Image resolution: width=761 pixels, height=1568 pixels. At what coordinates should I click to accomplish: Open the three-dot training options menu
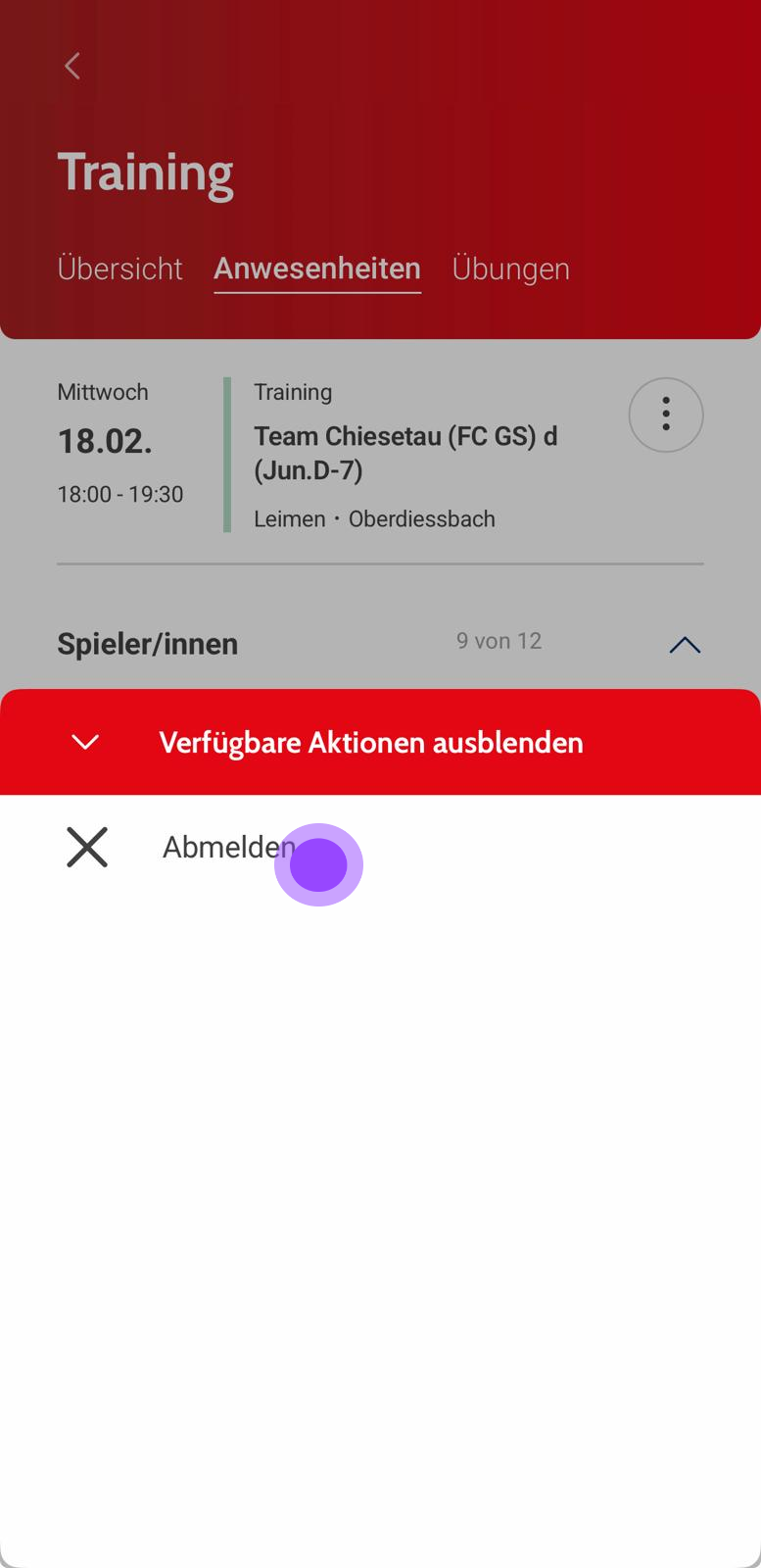666,416
